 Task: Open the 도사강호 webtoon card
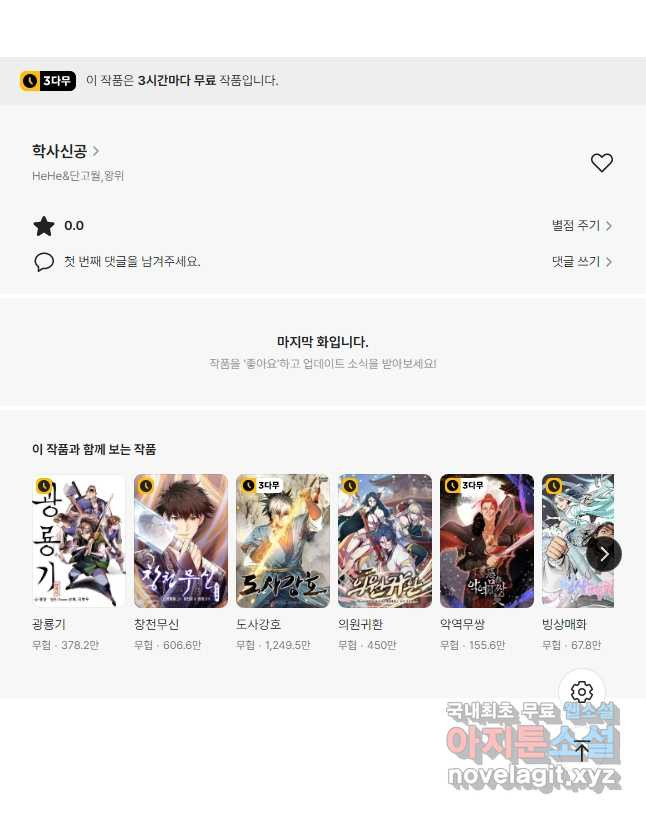click(x=283, y=541)
